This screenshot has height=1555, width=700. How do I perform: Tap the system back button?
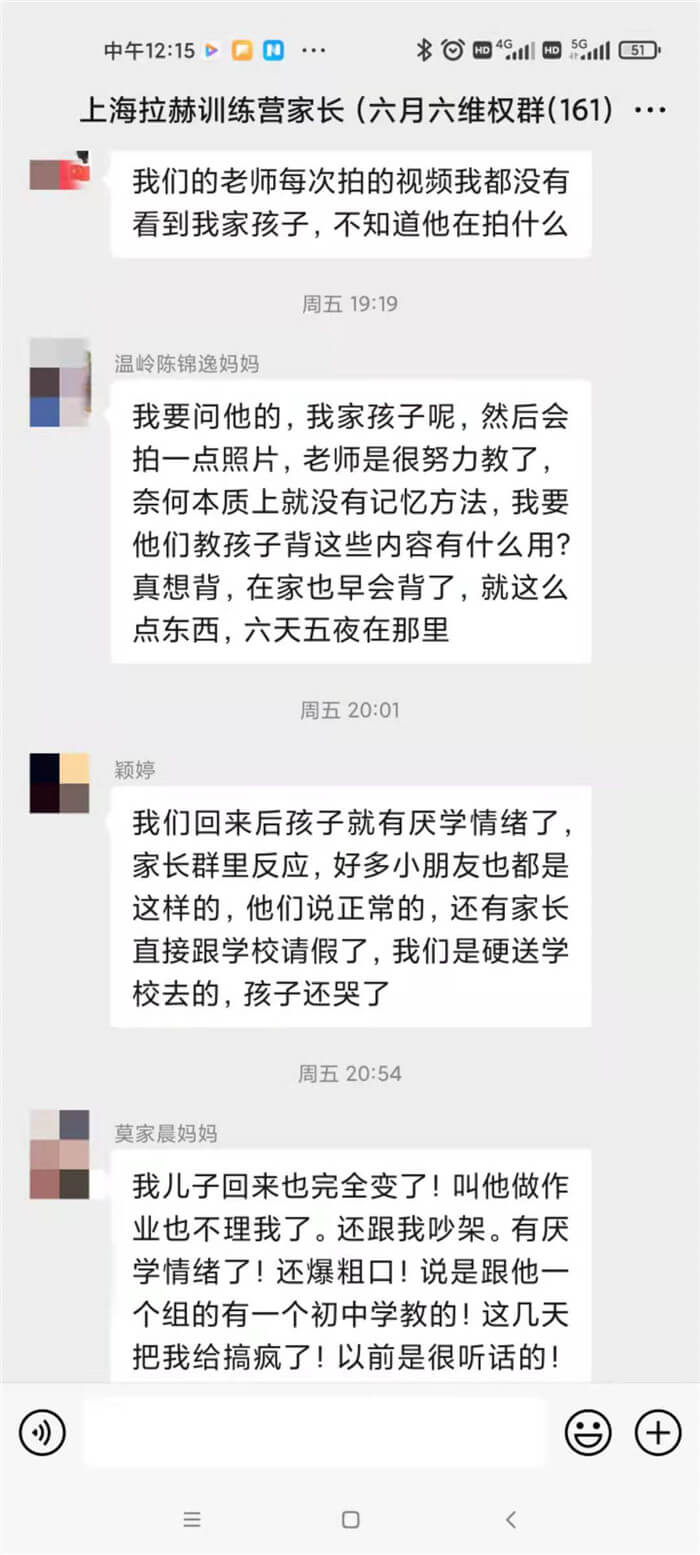point(511,1520)
